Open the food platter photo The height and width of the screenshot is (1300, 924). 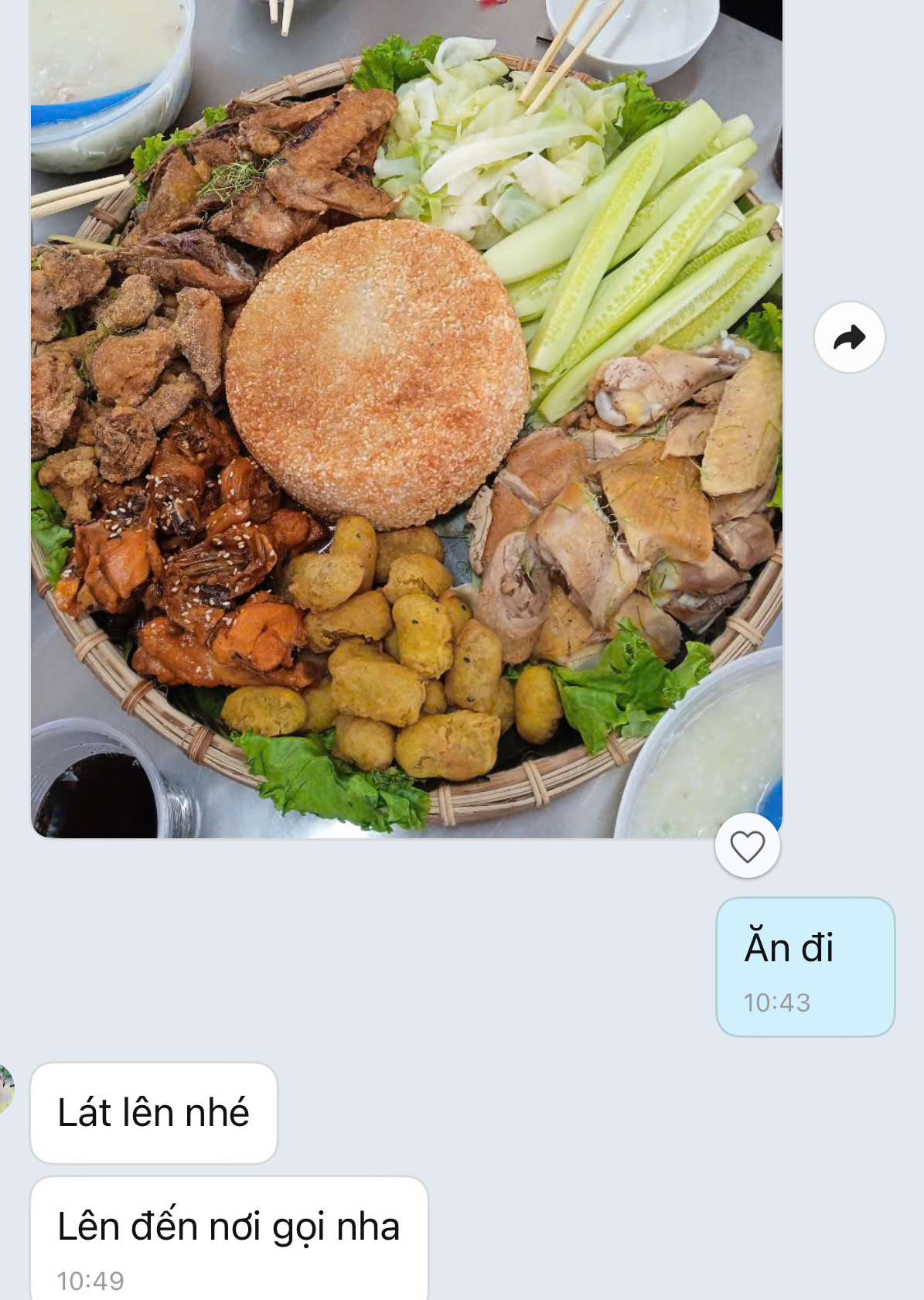tap(406, 418)
